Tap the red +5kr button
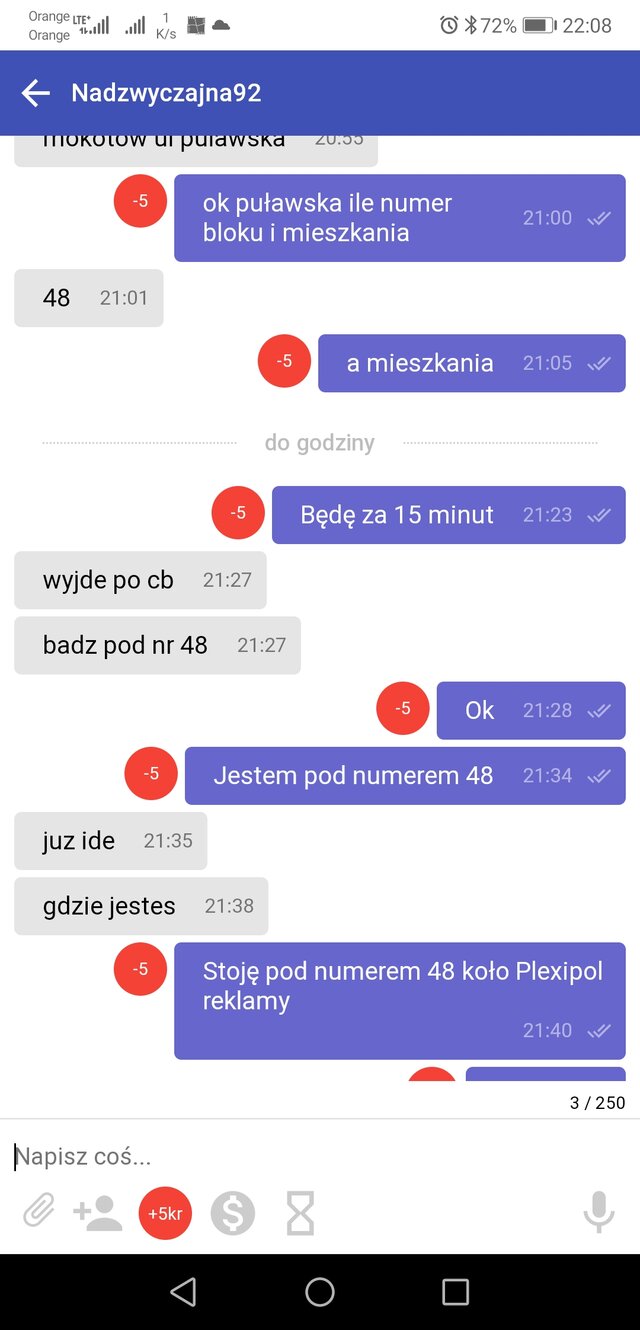The height and width of the screenshot is (1330, 640). [165, 1213]
